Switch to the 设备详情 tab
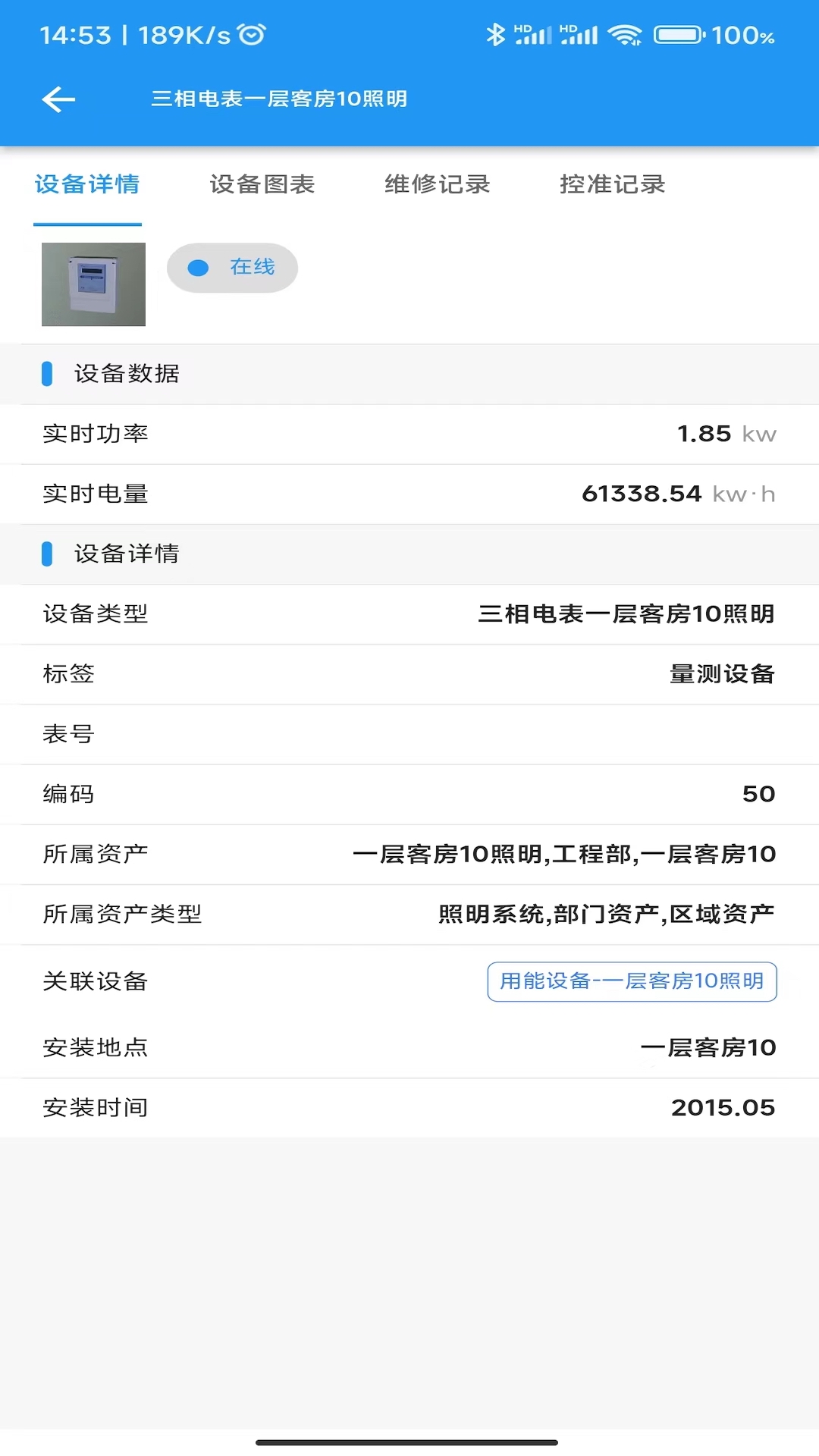 tap(87, 184)
